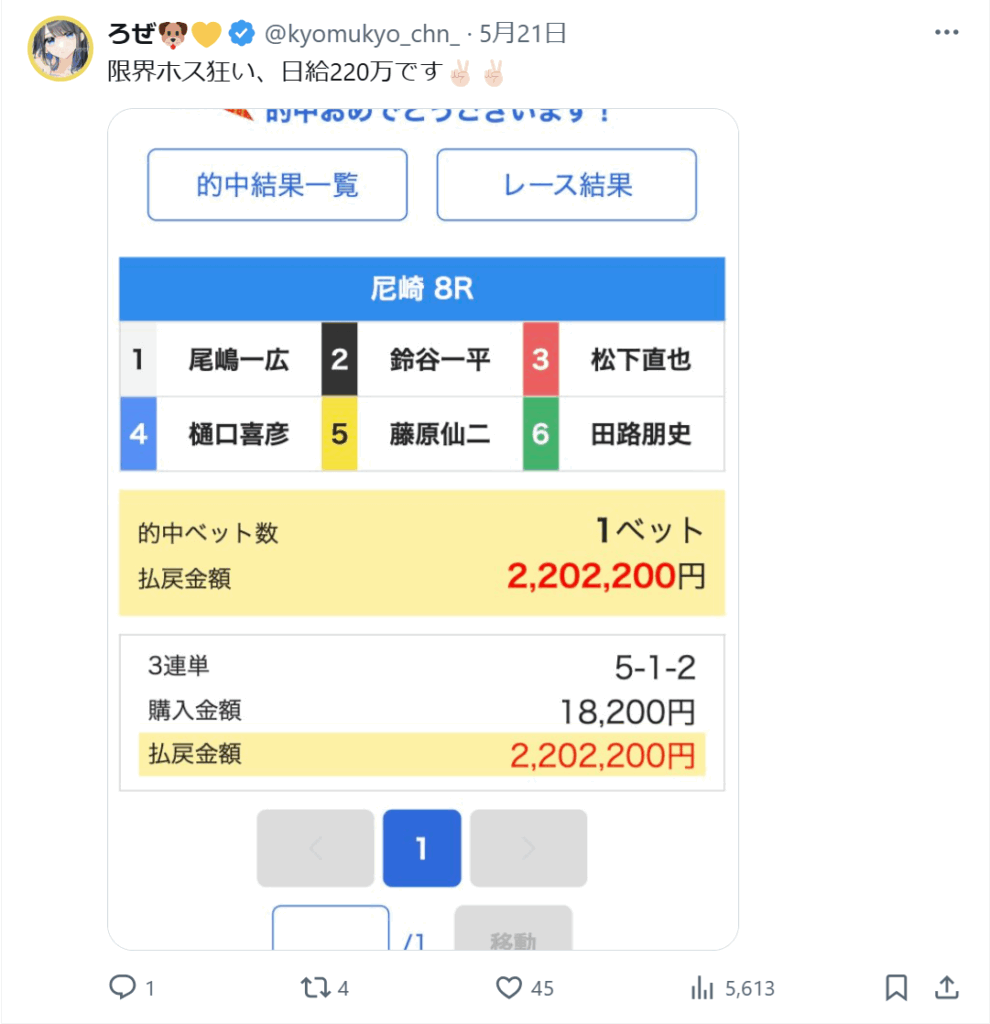The image size is (990, 1024).
Task: Reply to the post
Action: [x=123, y=988]
